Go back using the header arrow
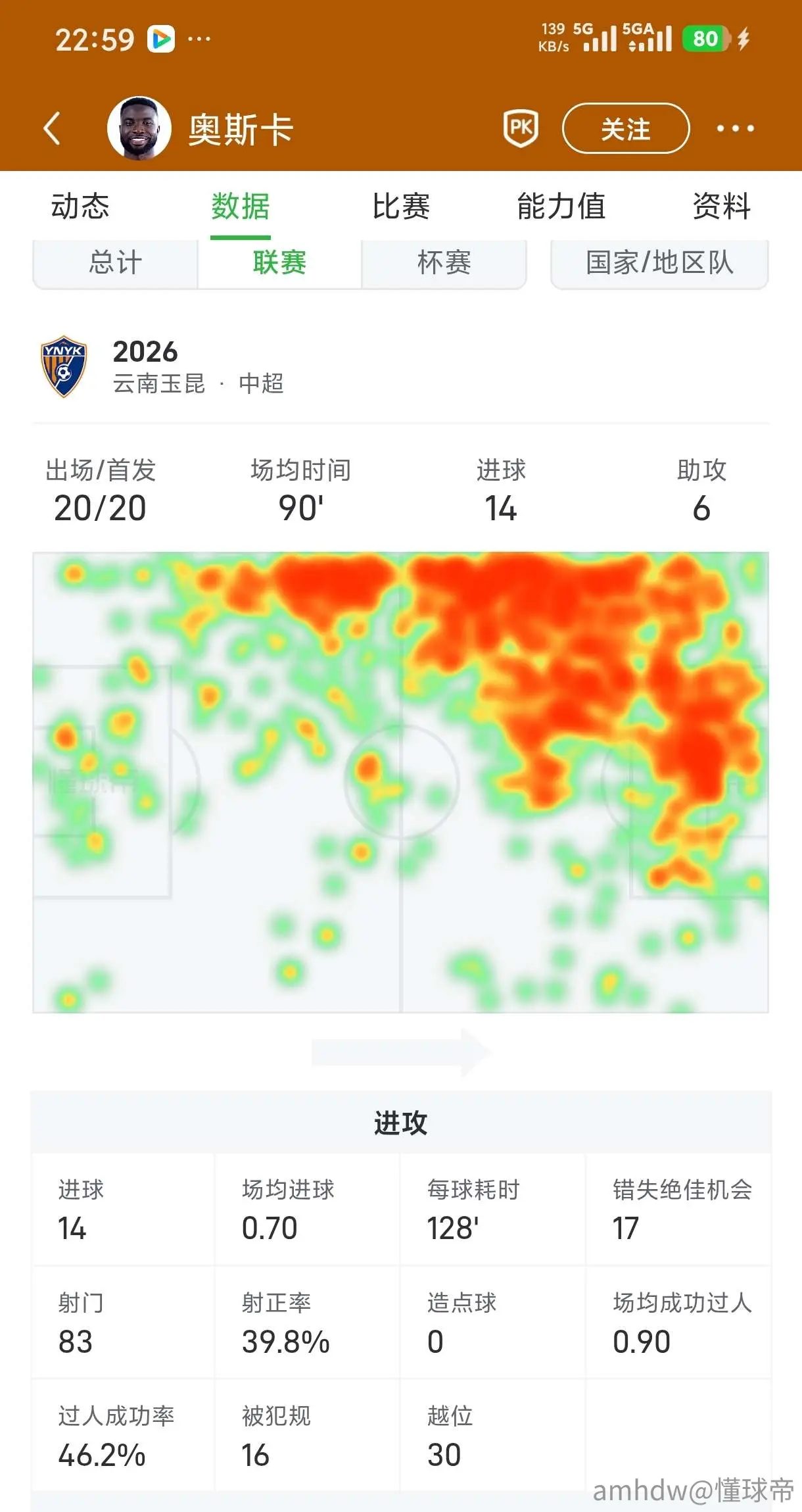Viewport: 802px width, 1512px height. (x=53, y=128)
